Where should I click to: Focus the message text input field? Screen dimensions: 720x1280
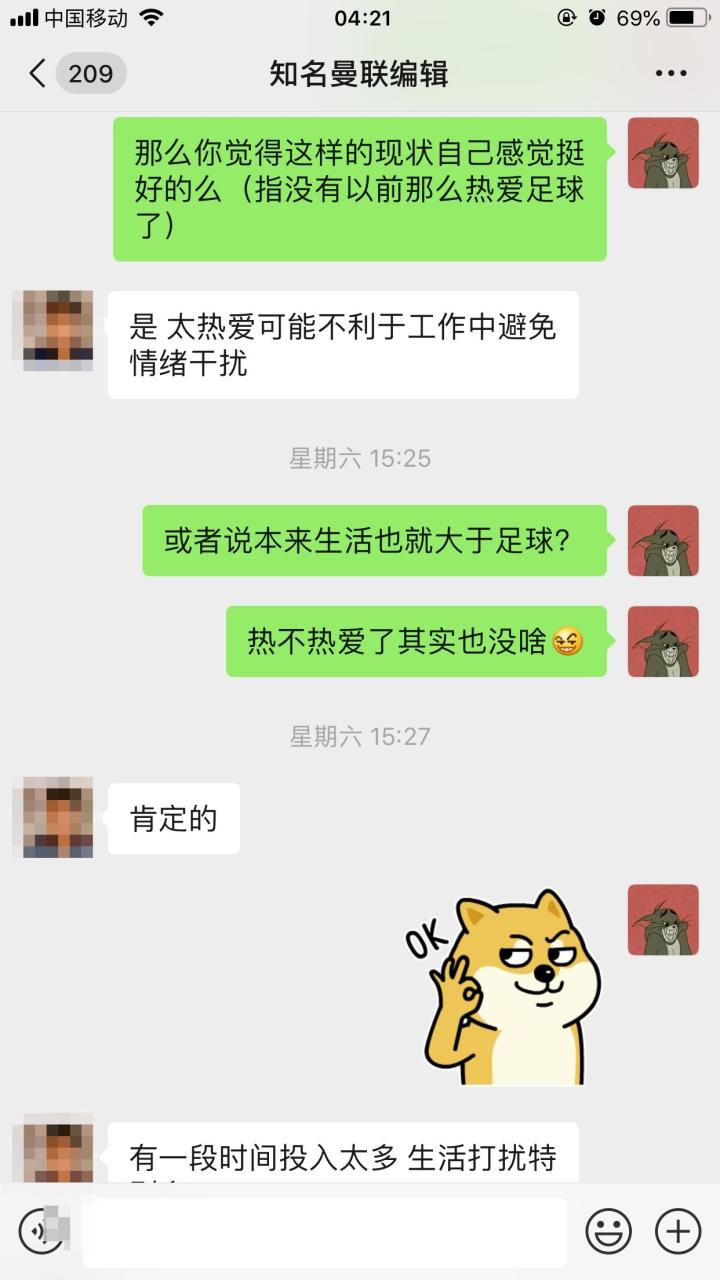(325, 1231)
